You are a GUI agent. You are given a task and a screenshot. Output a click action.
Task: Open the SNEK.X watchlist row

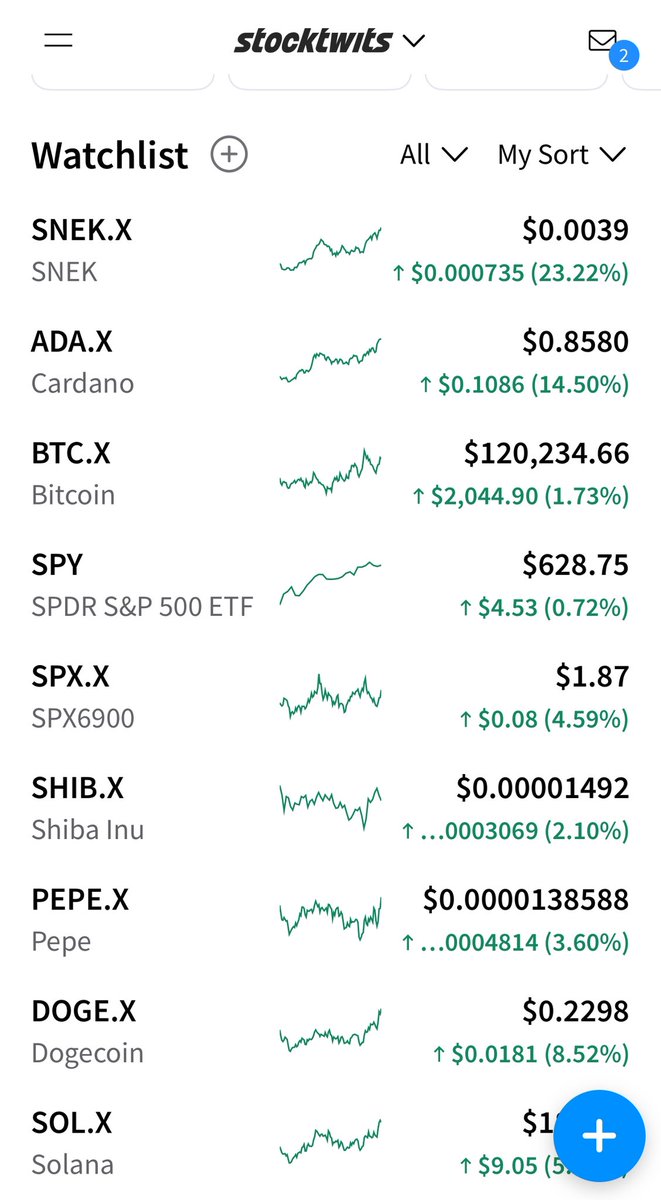pos(330,251)
